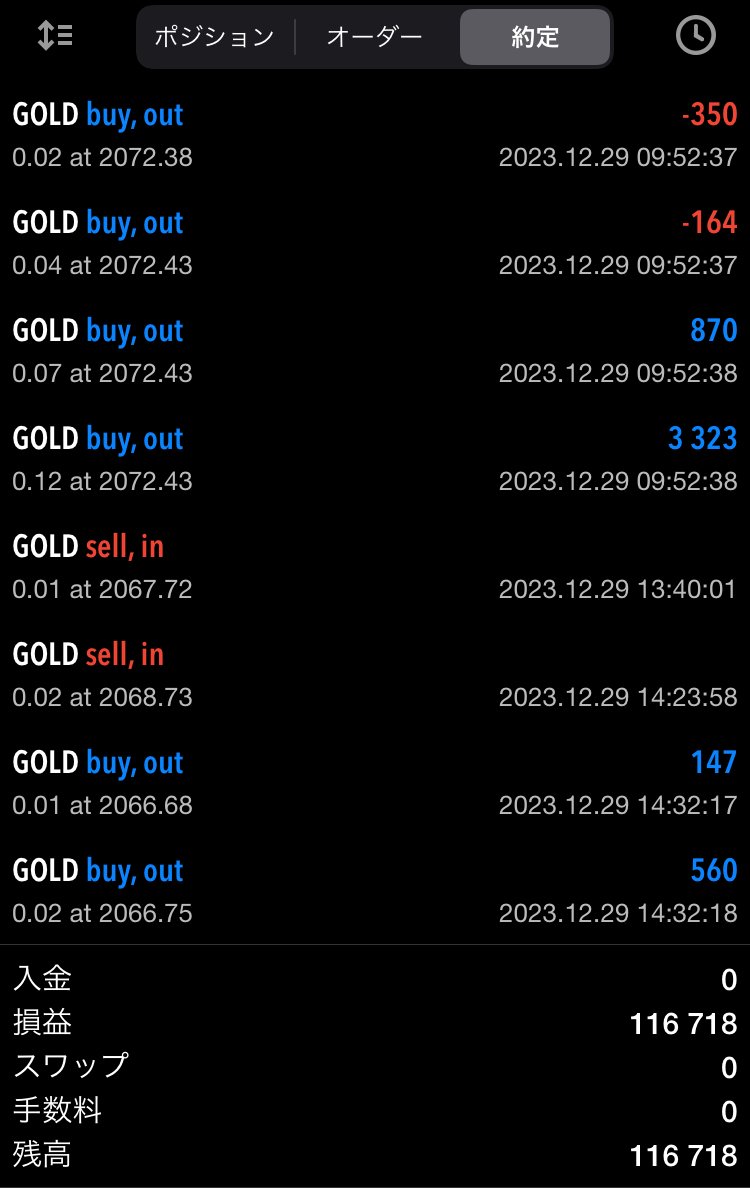Switch to the ポジション tab
The height and width of the screenshot is (1188, 750).
tap(214, 37)
